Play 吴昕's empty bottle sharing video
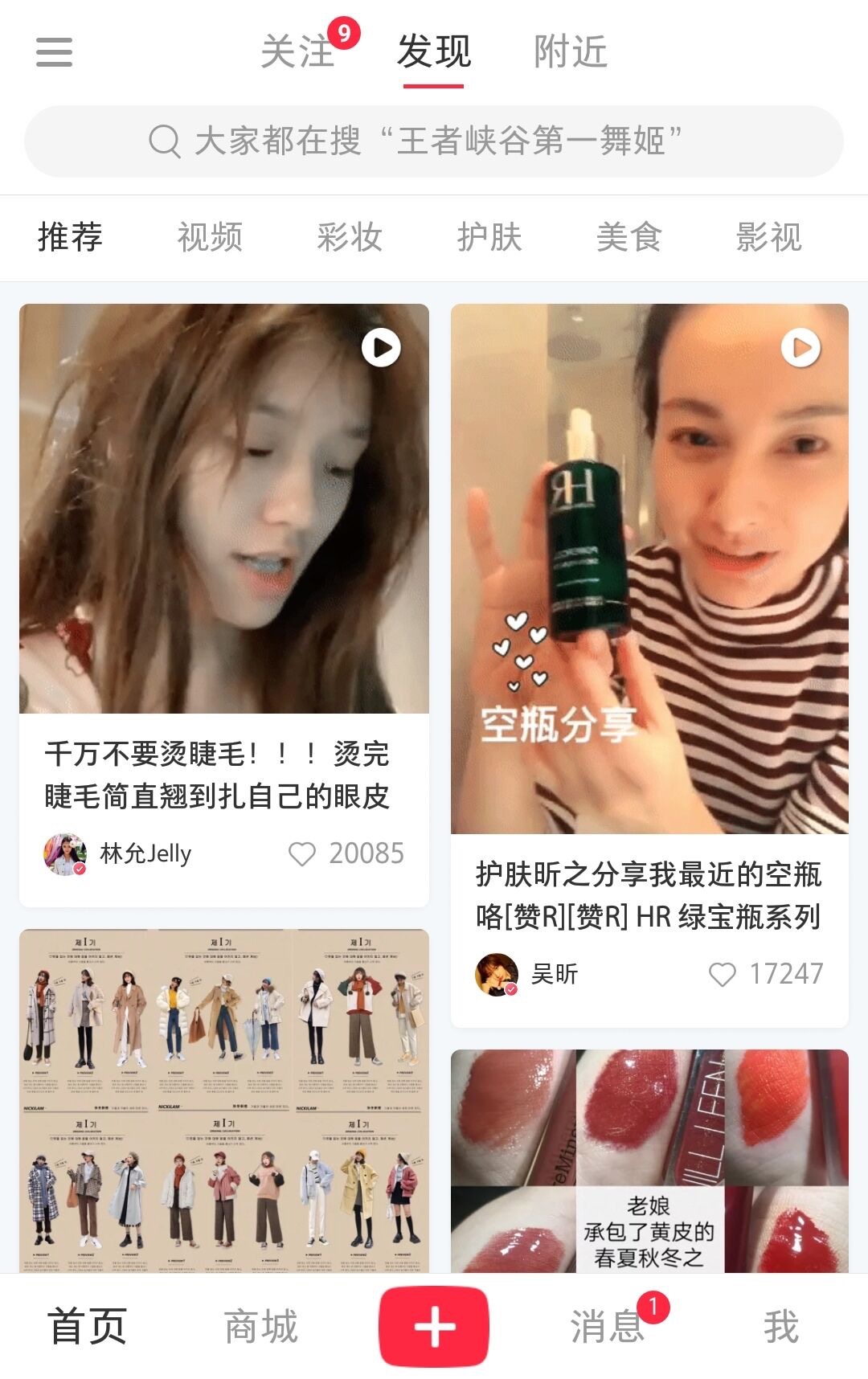Screen dimensions: 868x1379 [x=800, y=346]
